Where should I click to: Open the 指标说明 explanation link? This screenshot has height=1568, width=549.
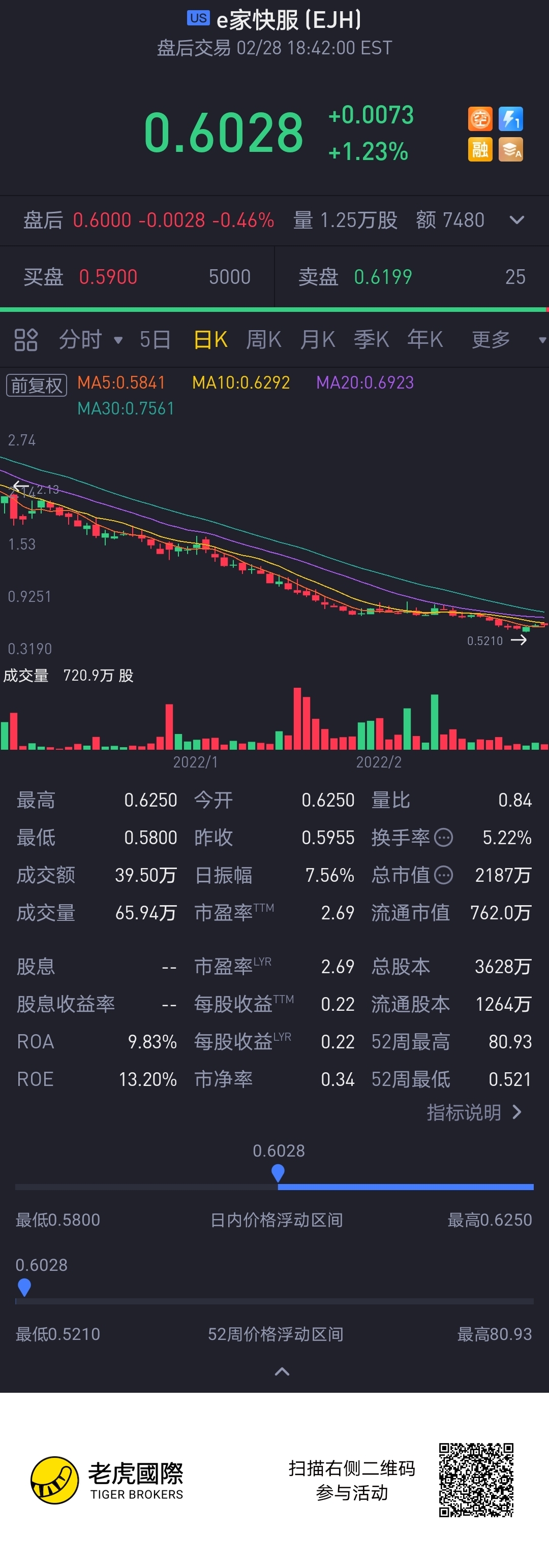pos(473,1113)
